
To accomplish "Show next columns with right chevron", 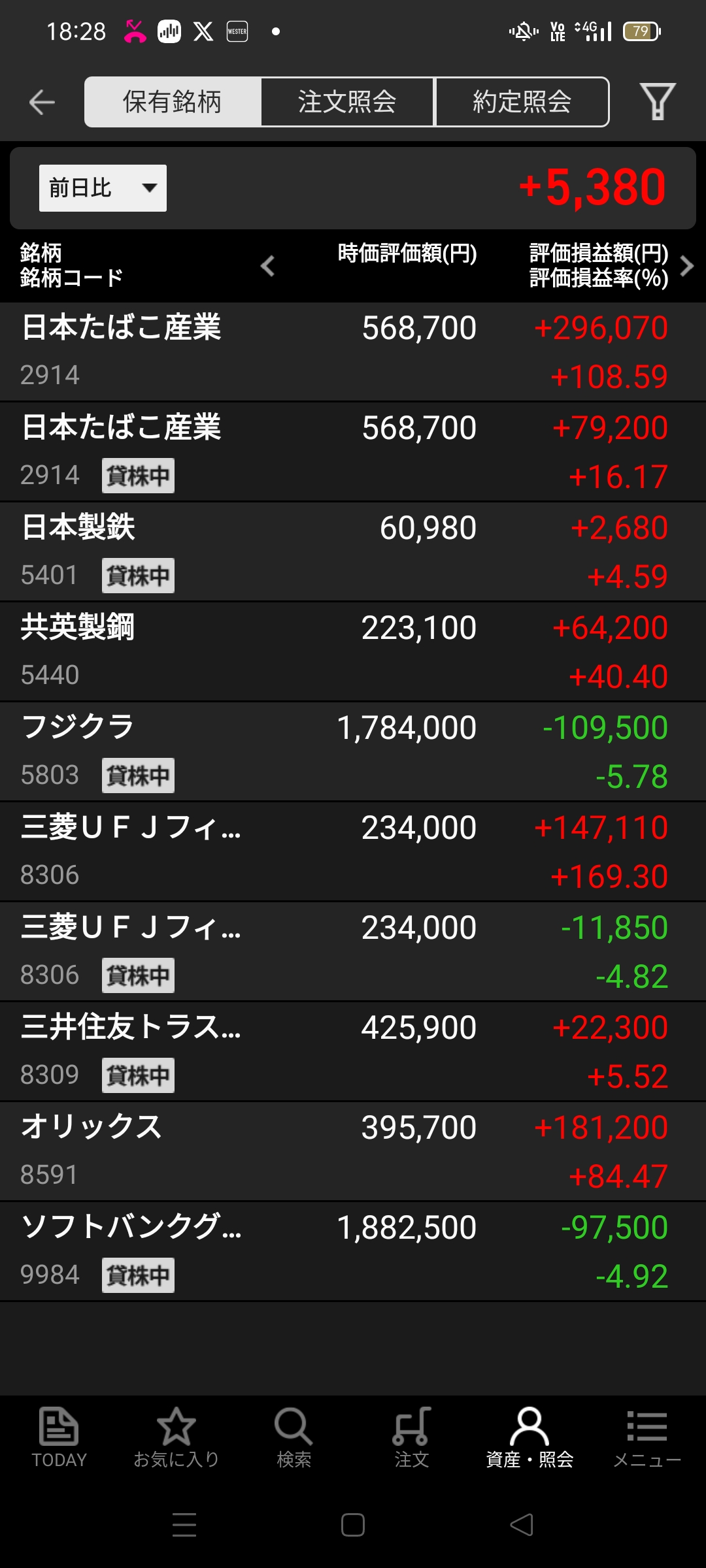I will point(686,266).
